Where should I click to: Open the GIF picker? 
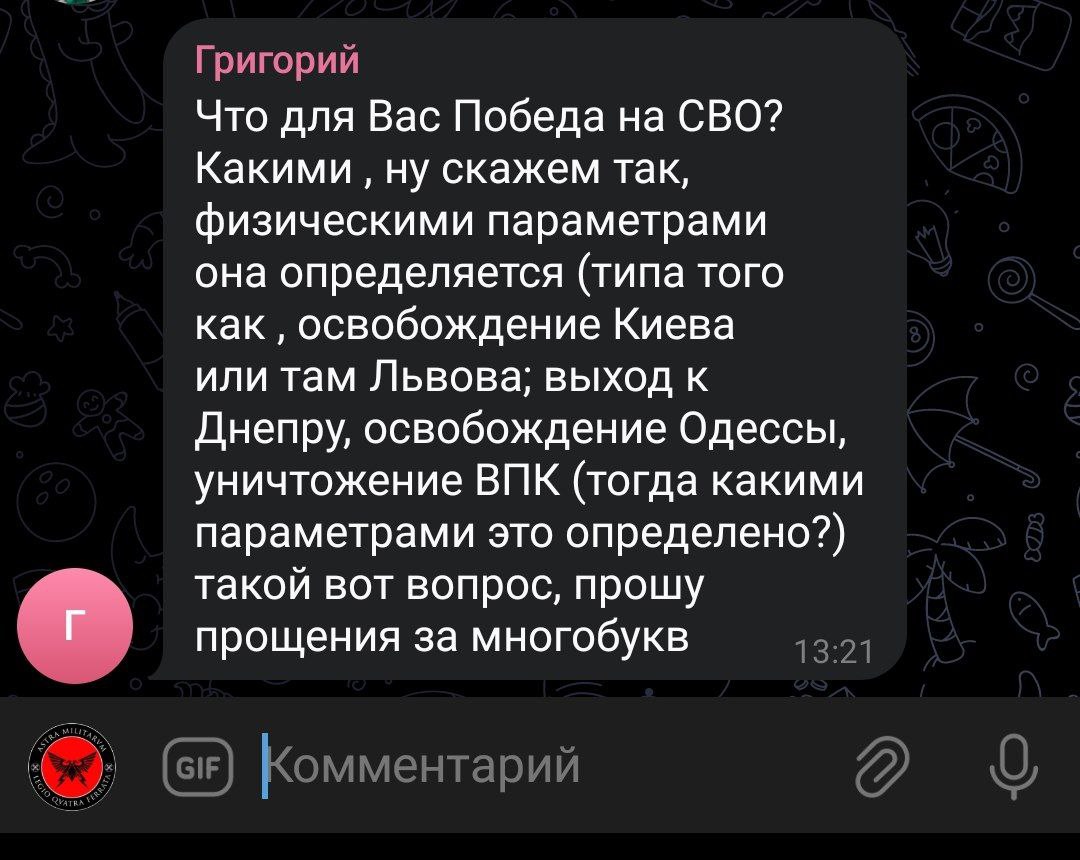pyautogui.click(x=198, y=767)
